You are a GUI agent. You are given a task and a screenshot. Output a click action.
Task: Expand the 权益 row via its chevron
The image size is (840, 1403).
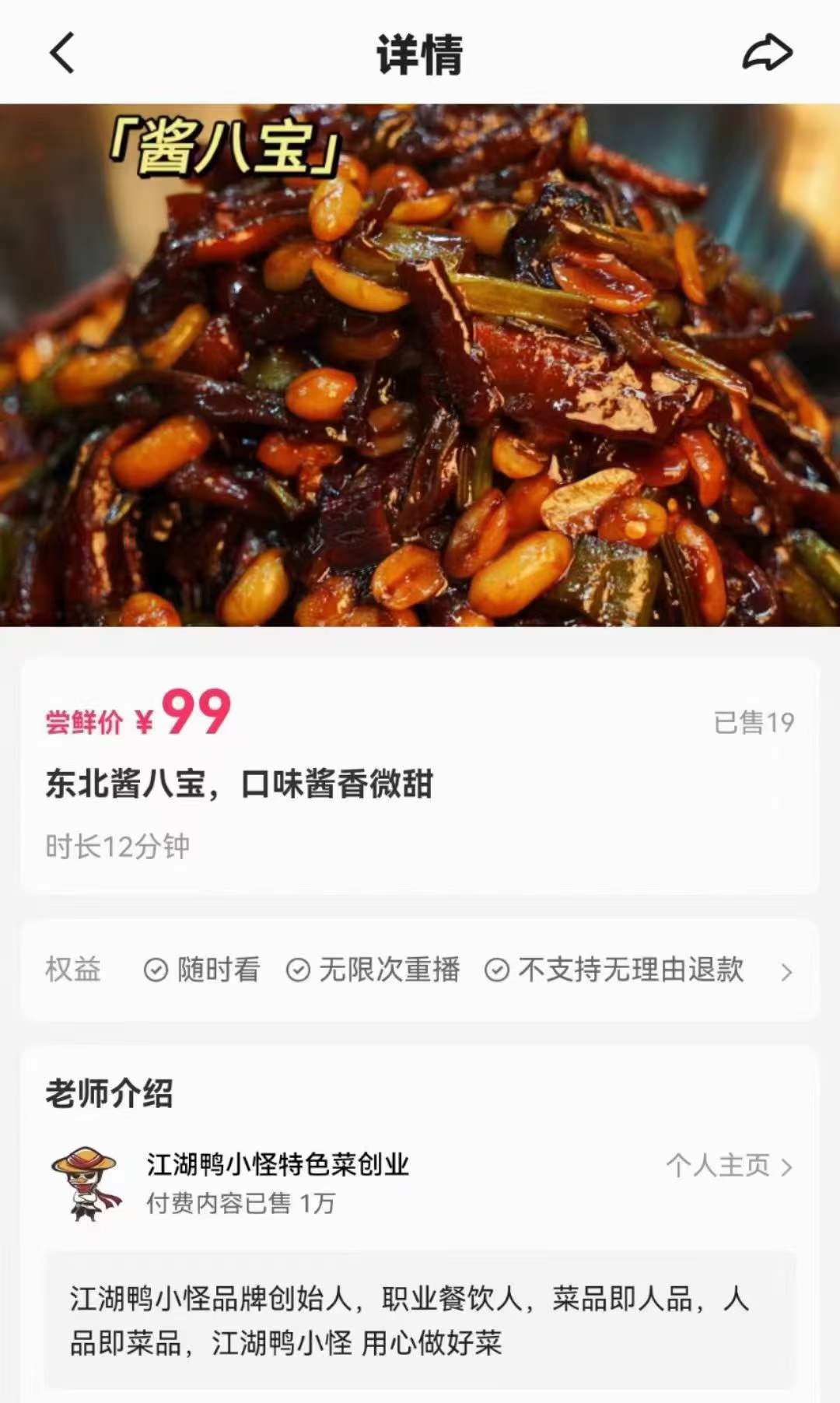point(786,970)
